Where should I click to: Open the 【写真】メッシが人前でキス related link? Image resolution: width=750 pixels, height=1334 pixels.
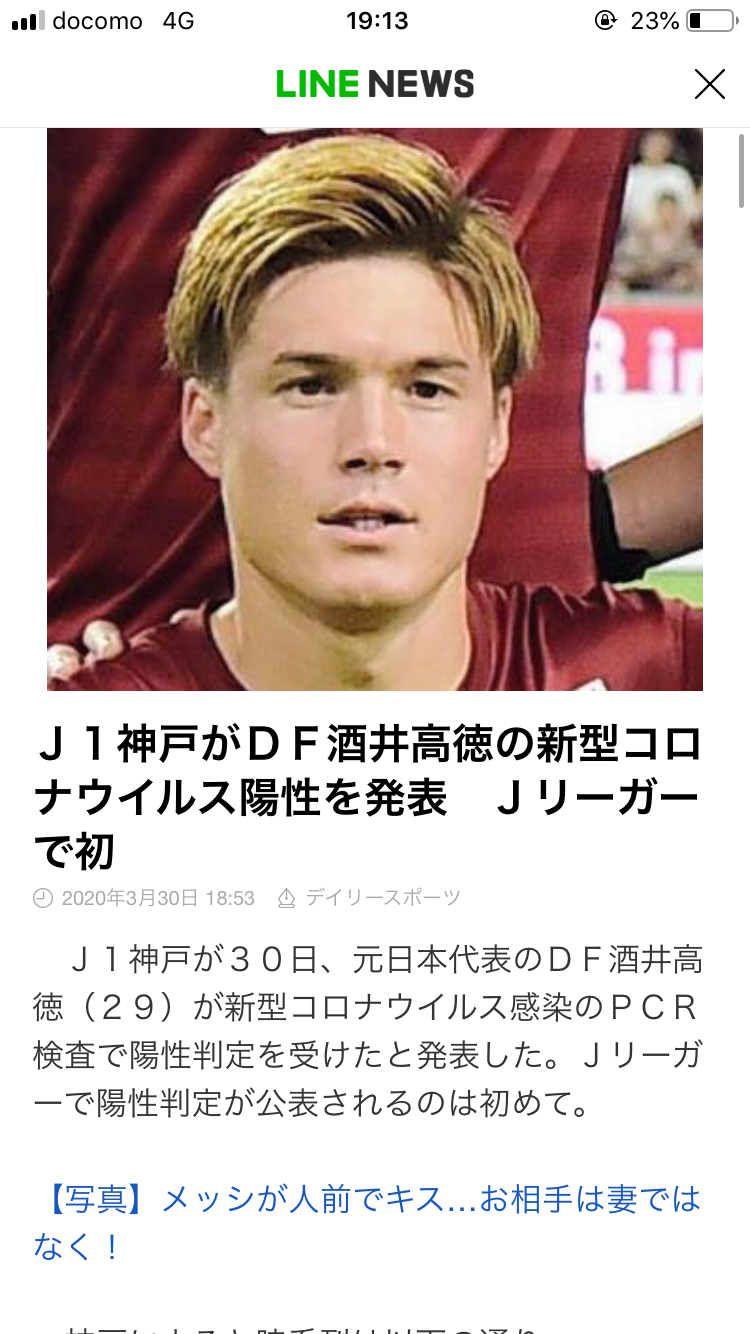366,1199
